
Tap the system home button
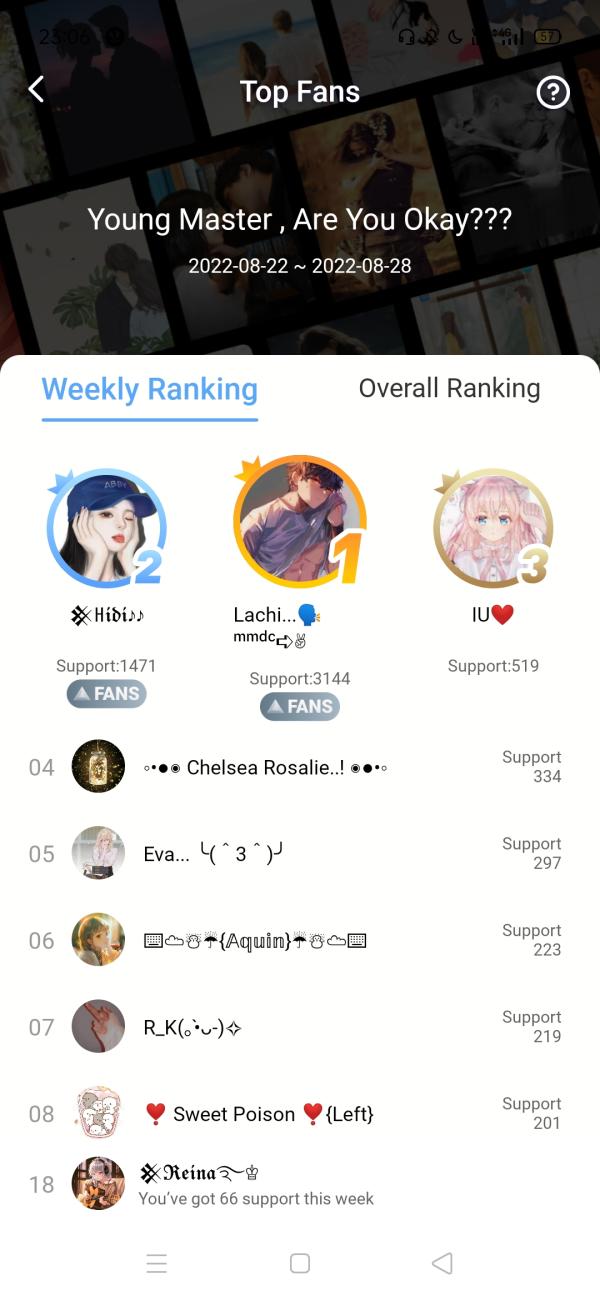pos(300,1263)
